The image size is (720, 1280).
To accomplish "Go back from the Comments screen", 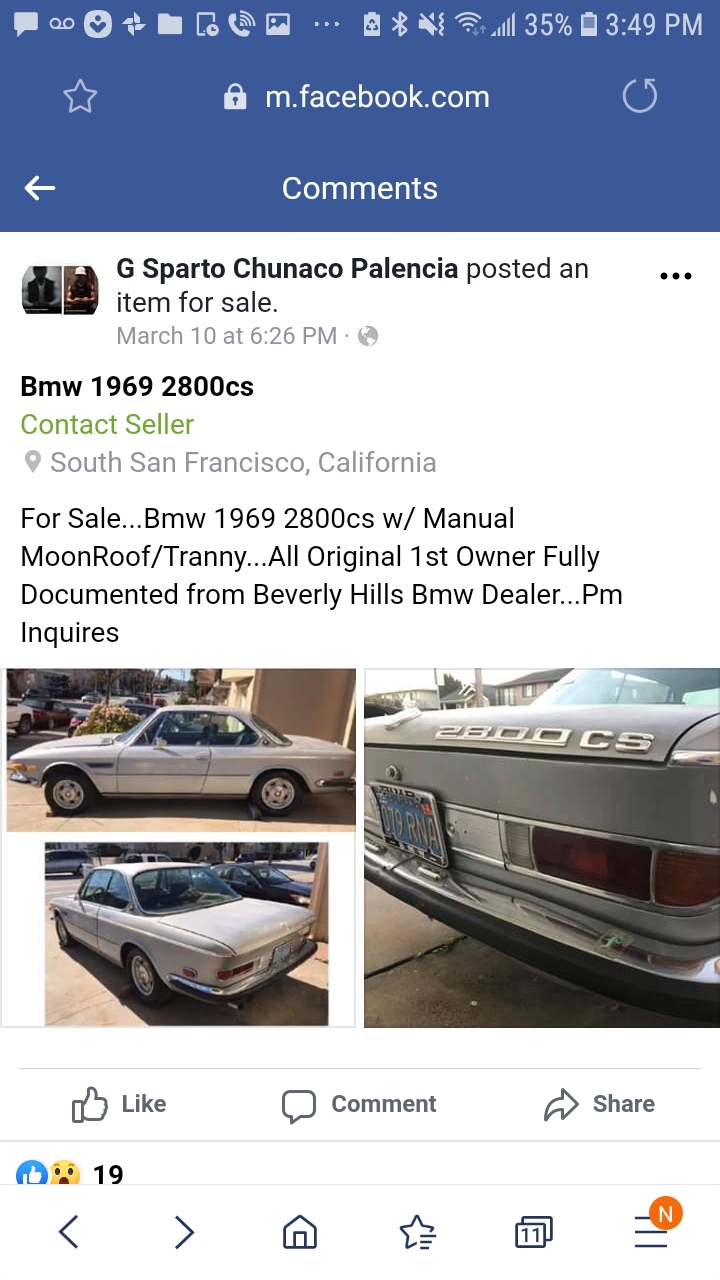I will pos(40,188).
